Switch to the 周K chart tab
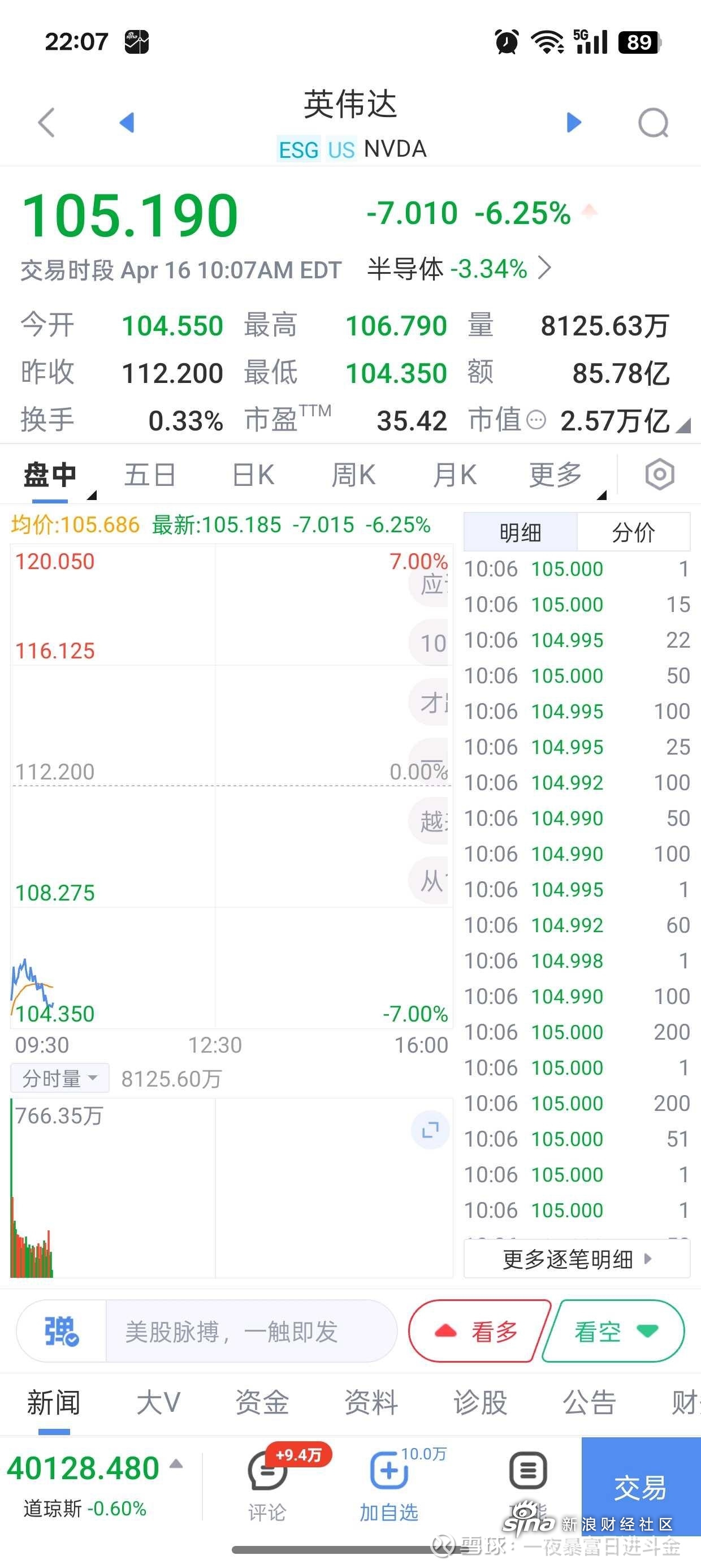This screenshot has width=701, height=1568. pyautogui.click(x=353, y=475)
